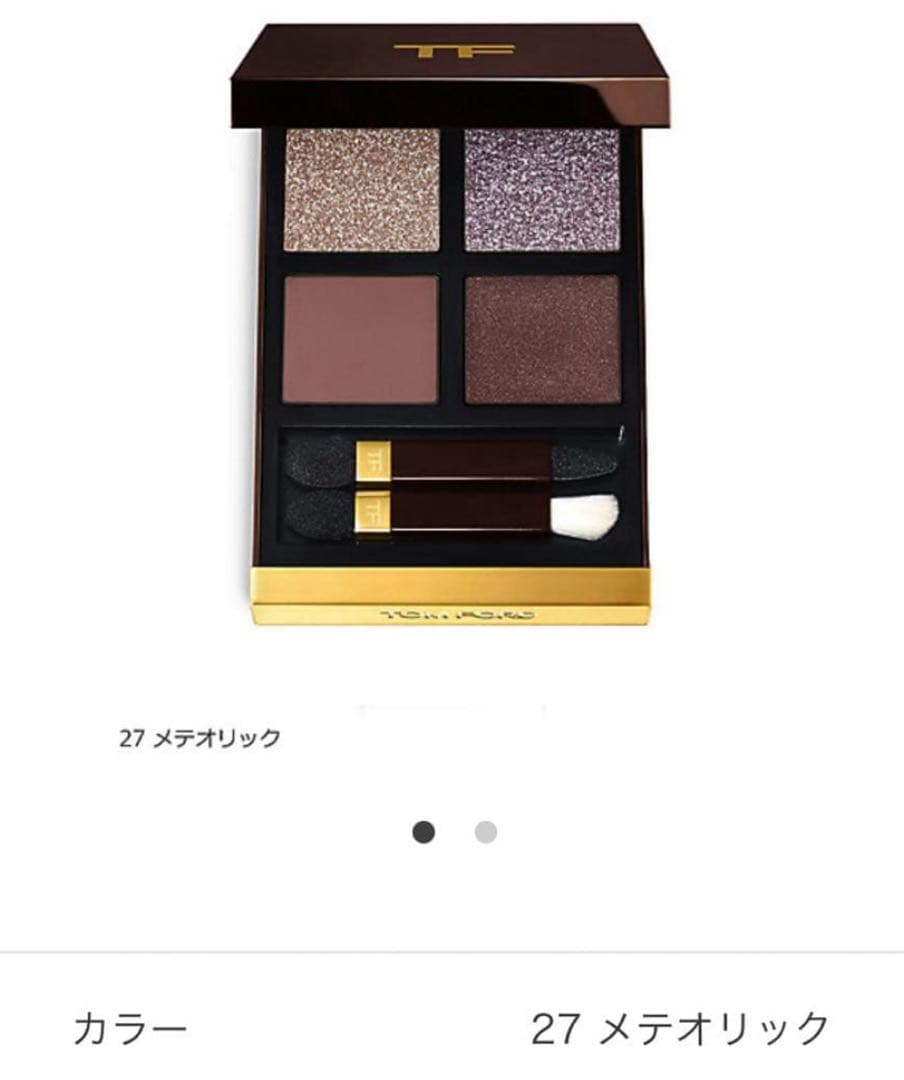Open the カラー 27 メテオリック selector row
The width and height of the screenshot is (904, 1080).
(x=452, y=1028)
